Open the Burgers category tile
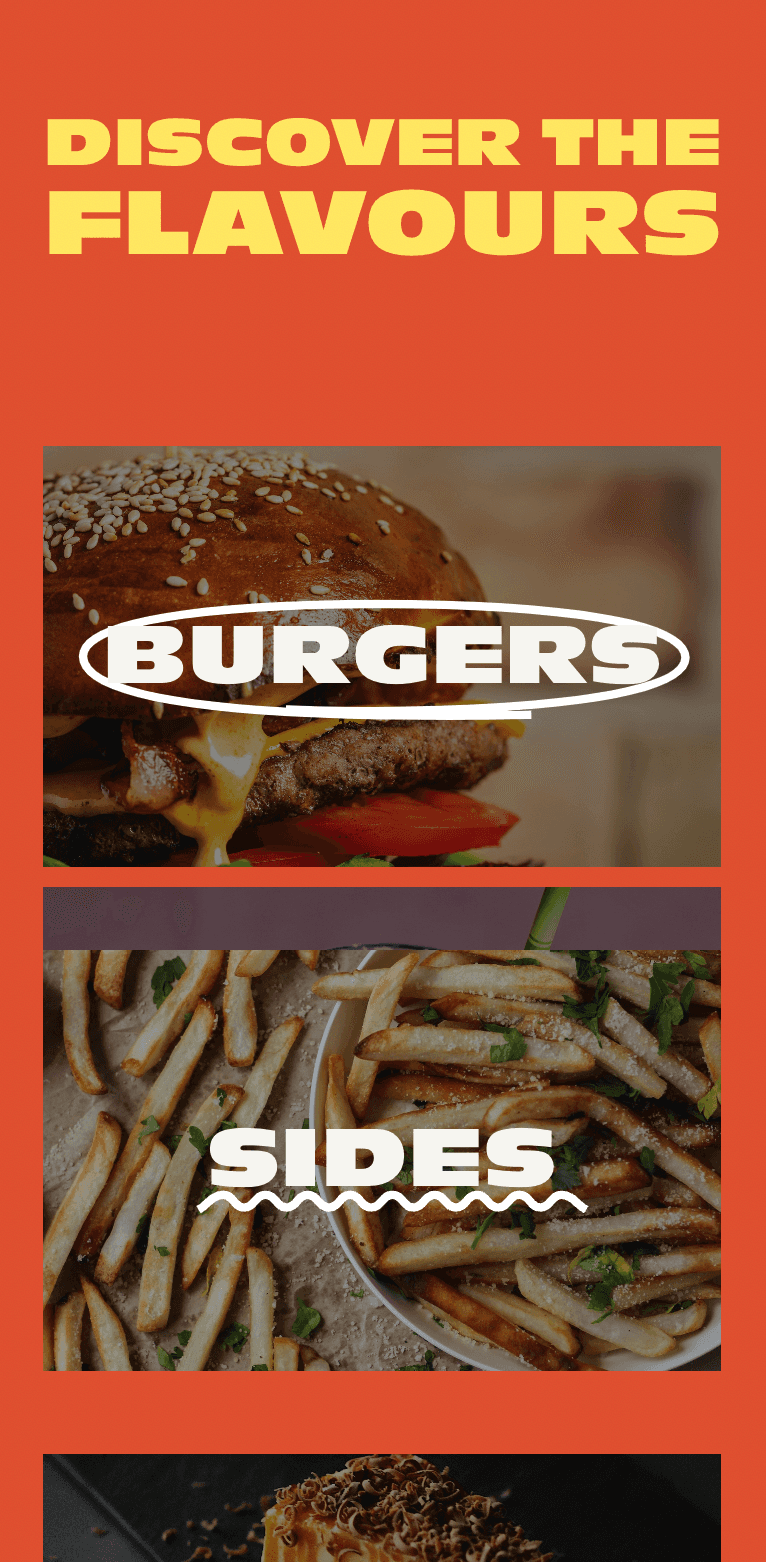The width and height of the screenshot is (766, 1562). tap(382, 656)
